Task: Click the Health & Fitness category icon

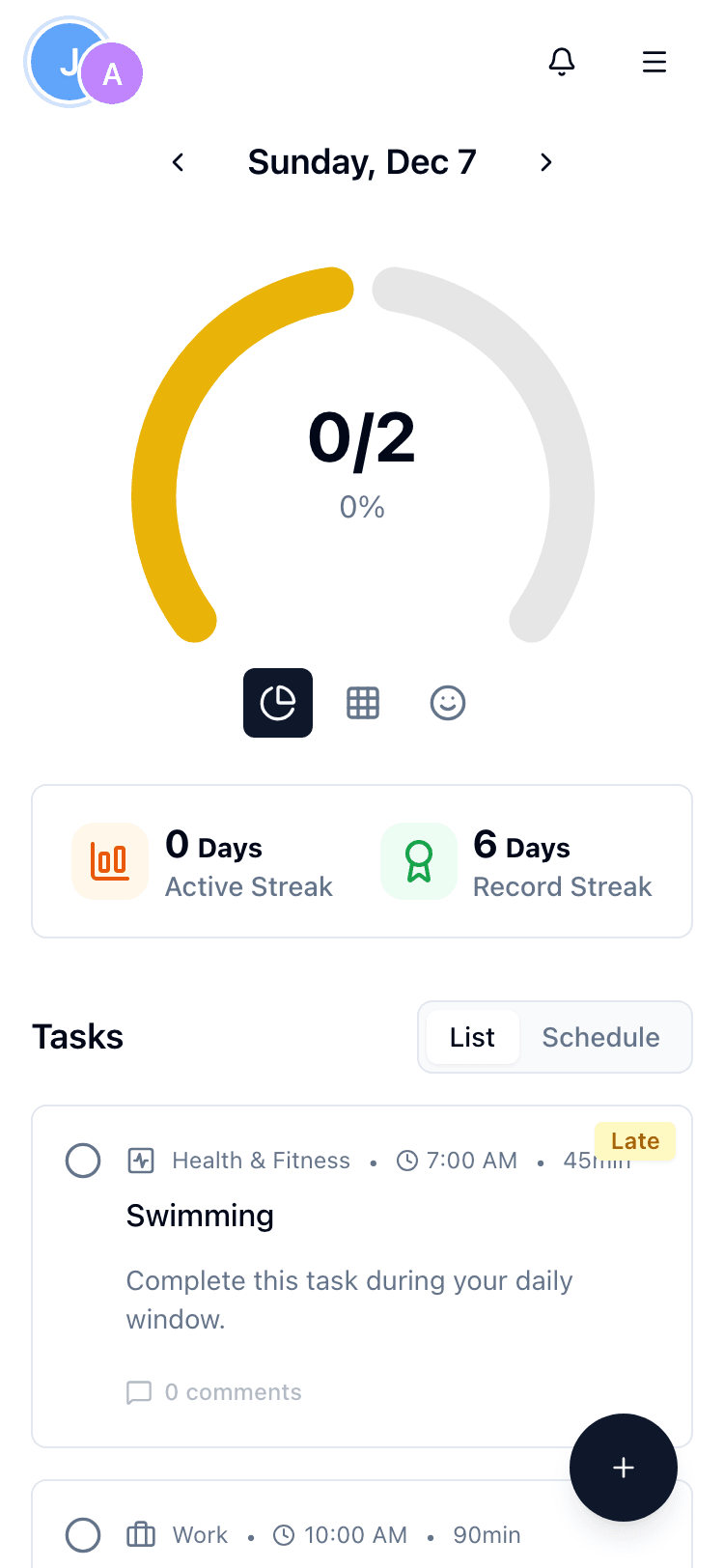Action: (141, 1161)
